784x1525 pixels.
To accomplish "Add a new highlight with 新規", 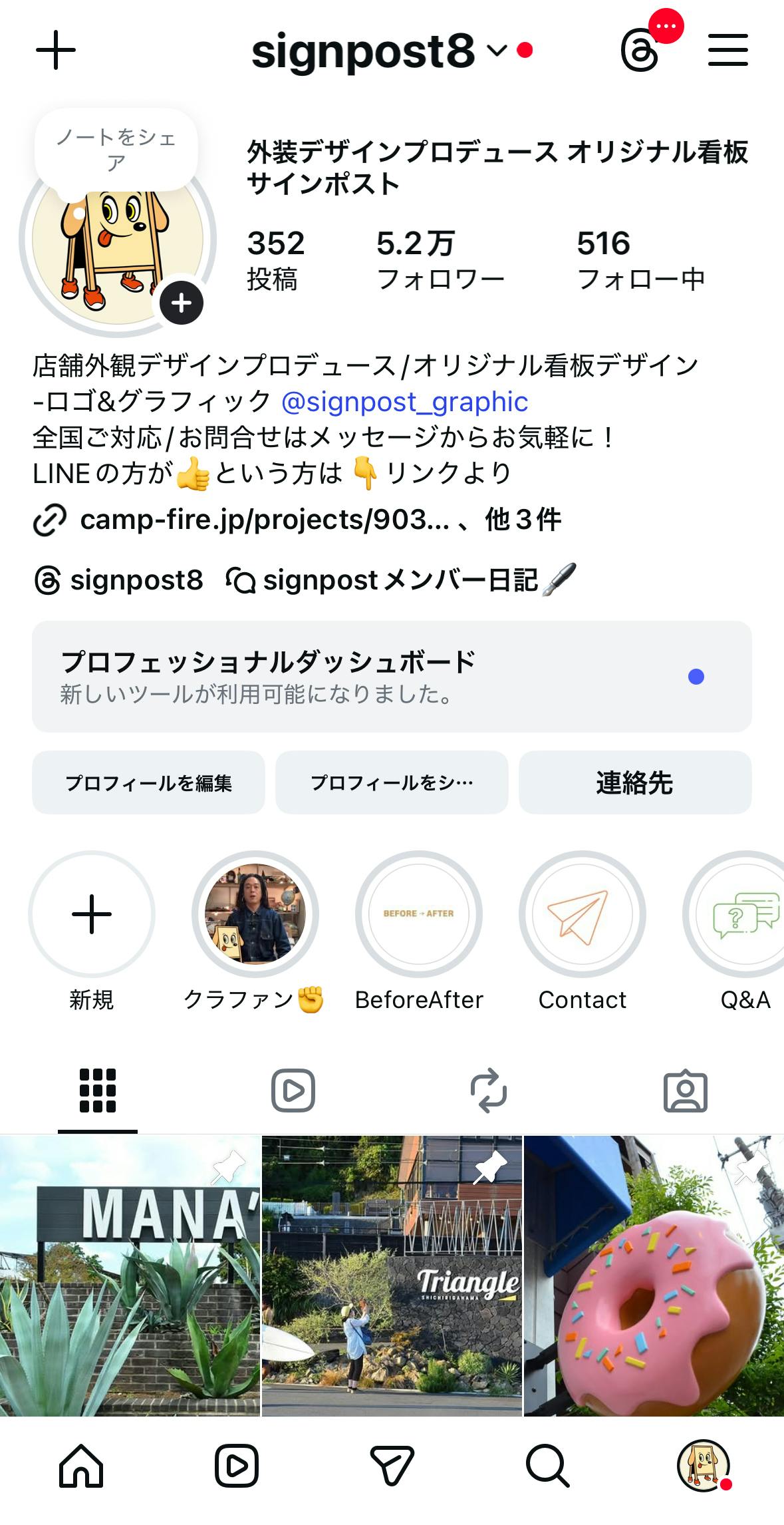I will point(92,914).
